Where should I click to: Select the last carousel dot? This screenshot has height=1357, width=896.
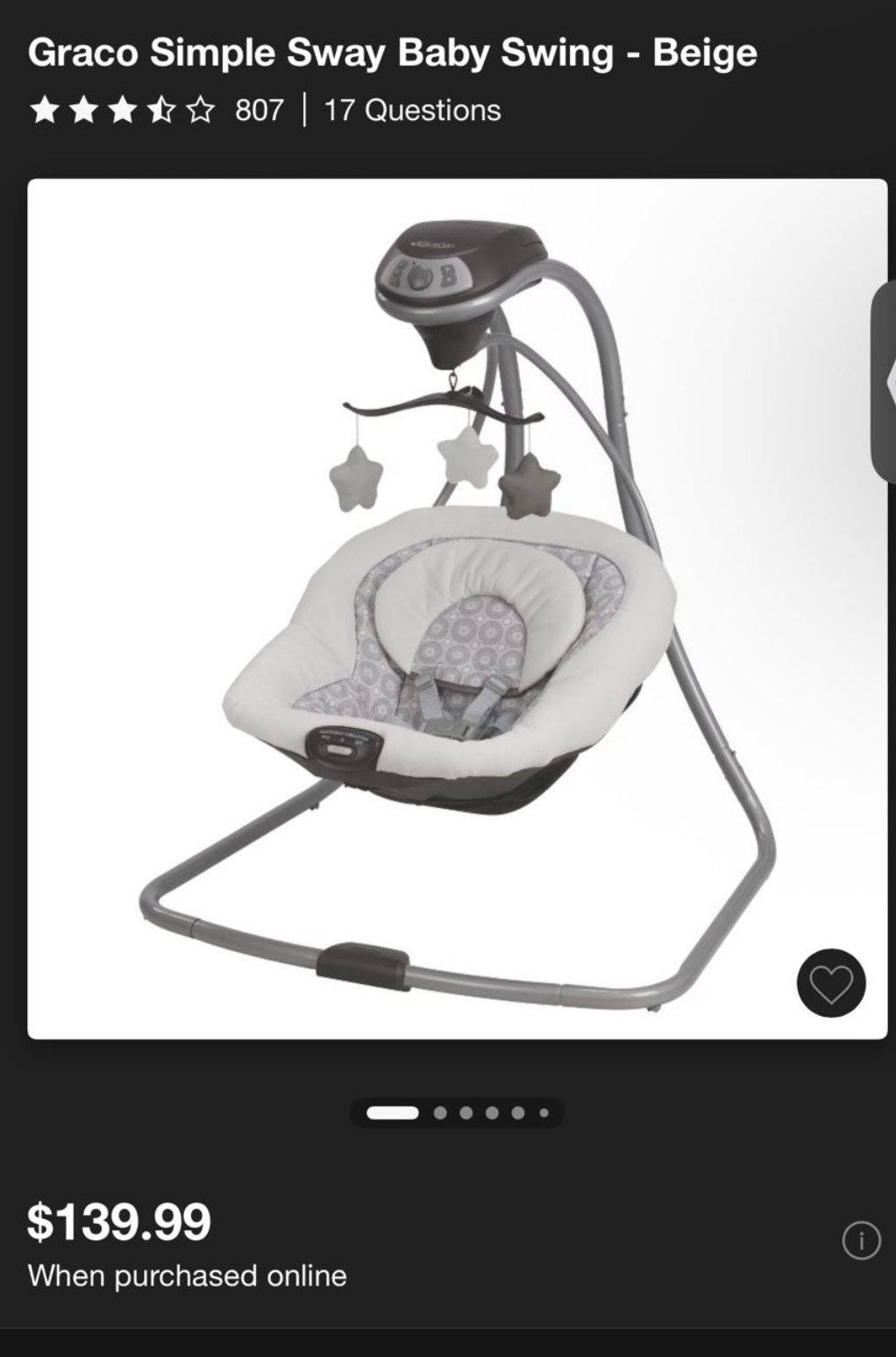pos(545,1112)
